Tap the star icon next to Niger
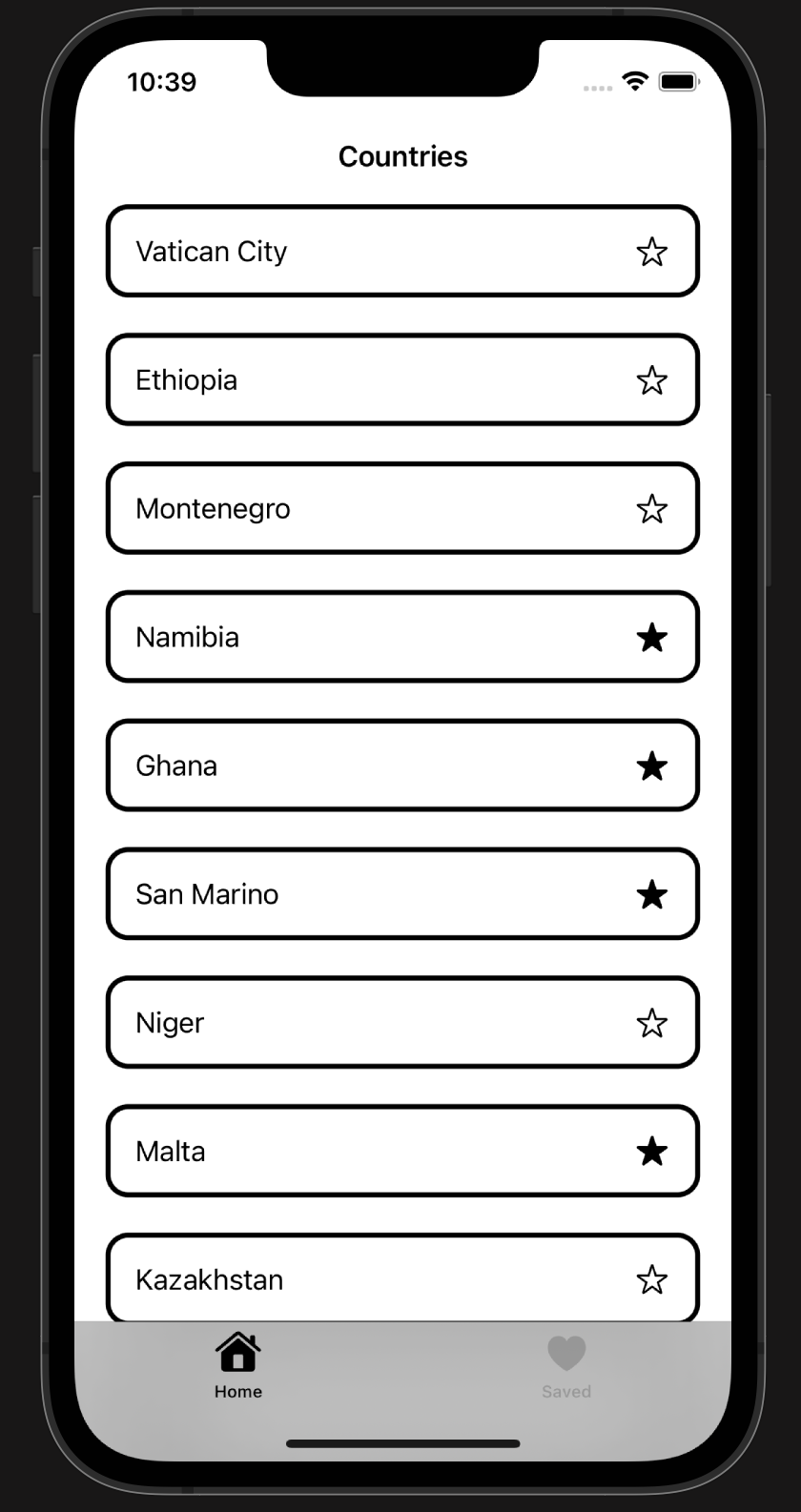This screenshot has width=801, height=1512. (652, 1023)
